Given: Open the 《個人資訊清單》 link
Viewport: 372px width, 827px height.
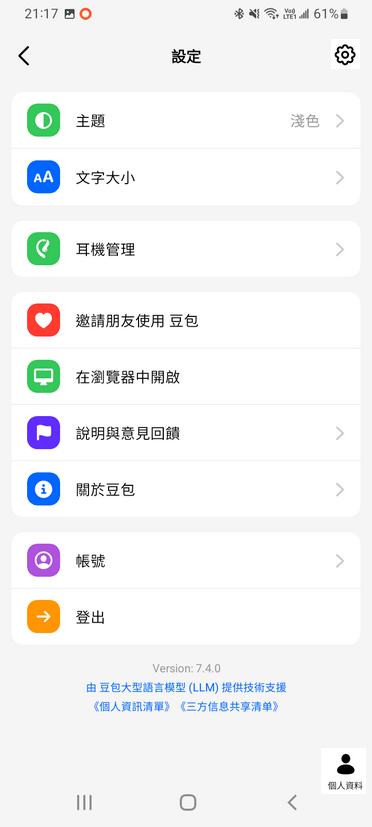Looking at the screenshot, I should click(133, 707).
